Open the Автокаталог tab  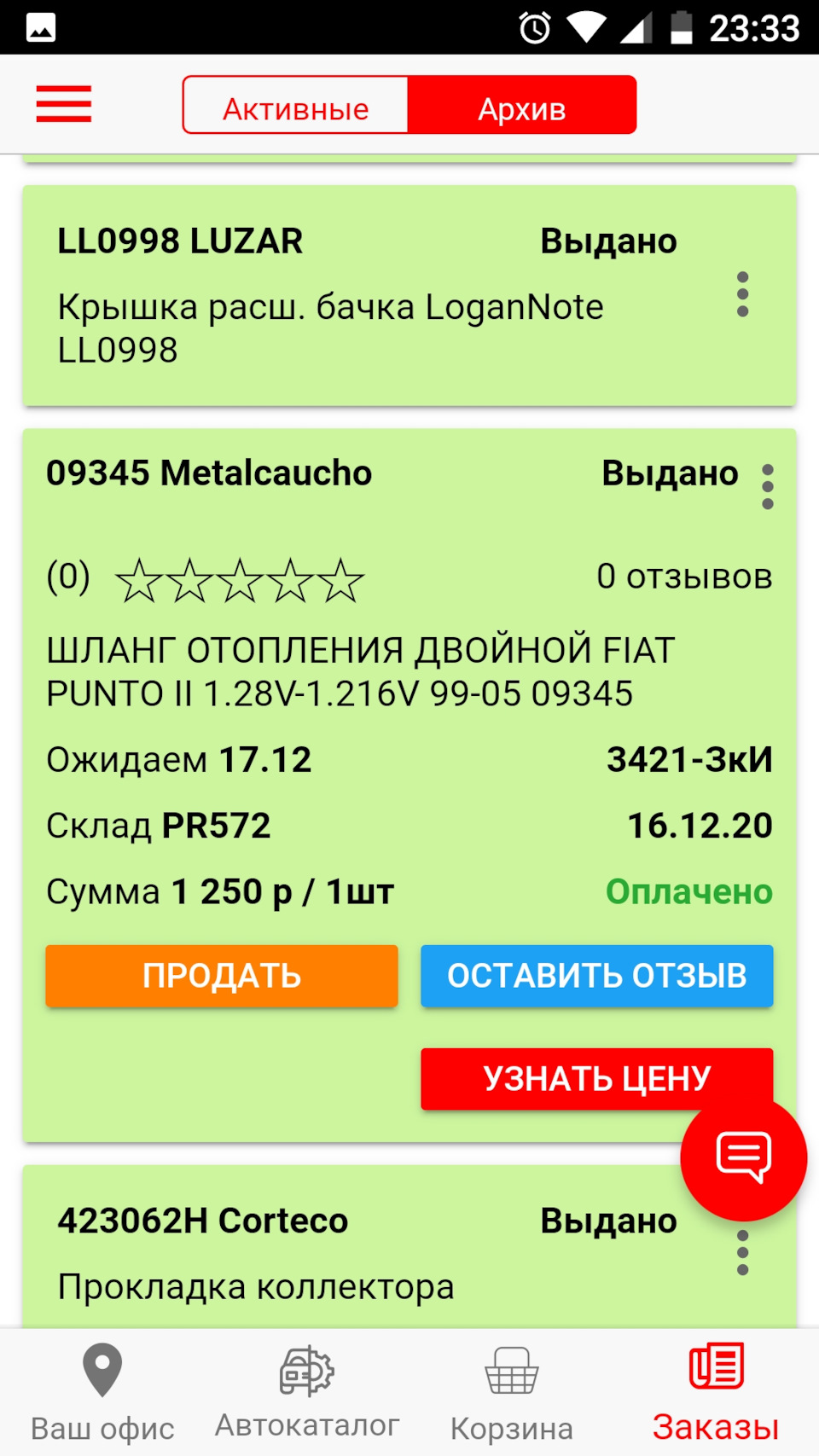click(307, 1394)
